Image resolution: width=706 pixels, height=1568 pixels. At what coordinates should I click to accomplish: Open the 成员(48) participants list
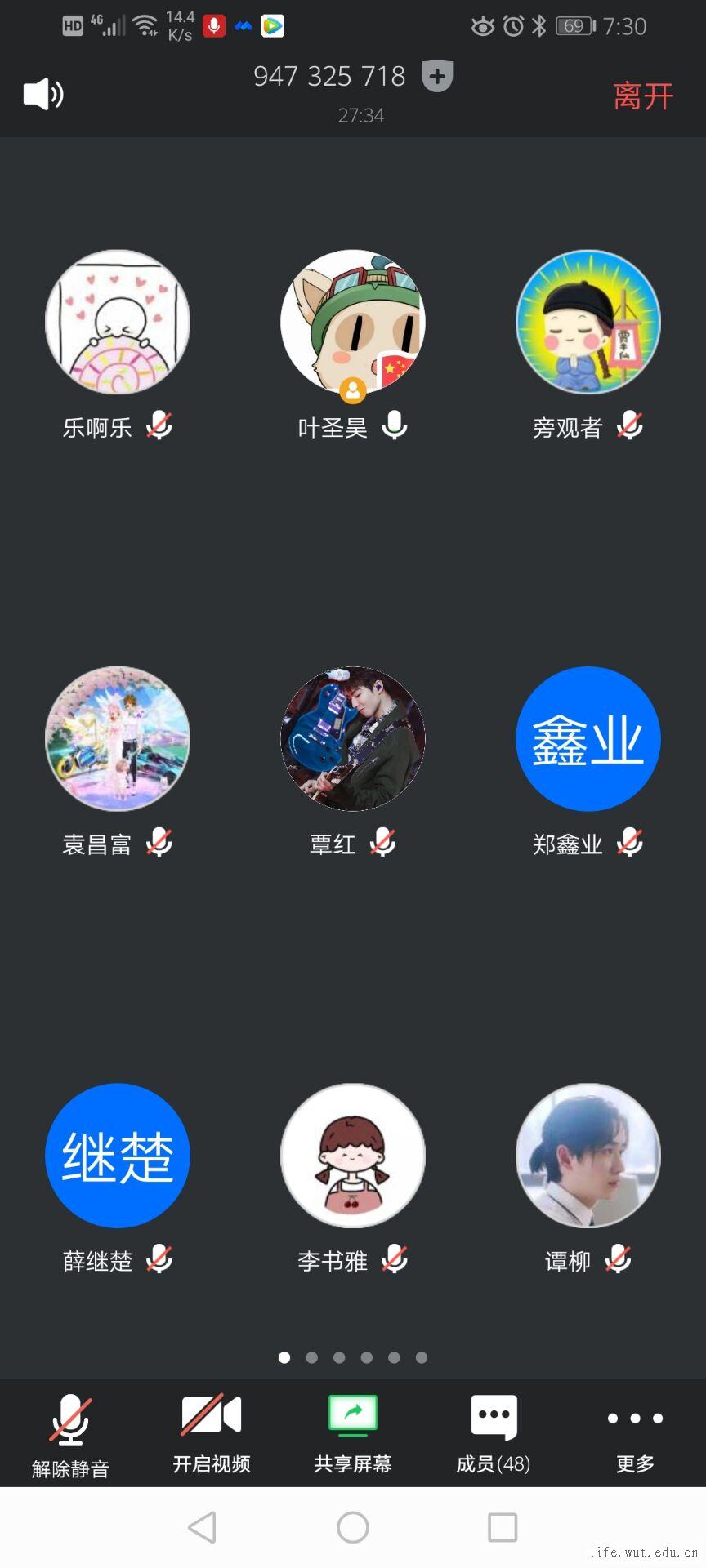point(494,1436)
